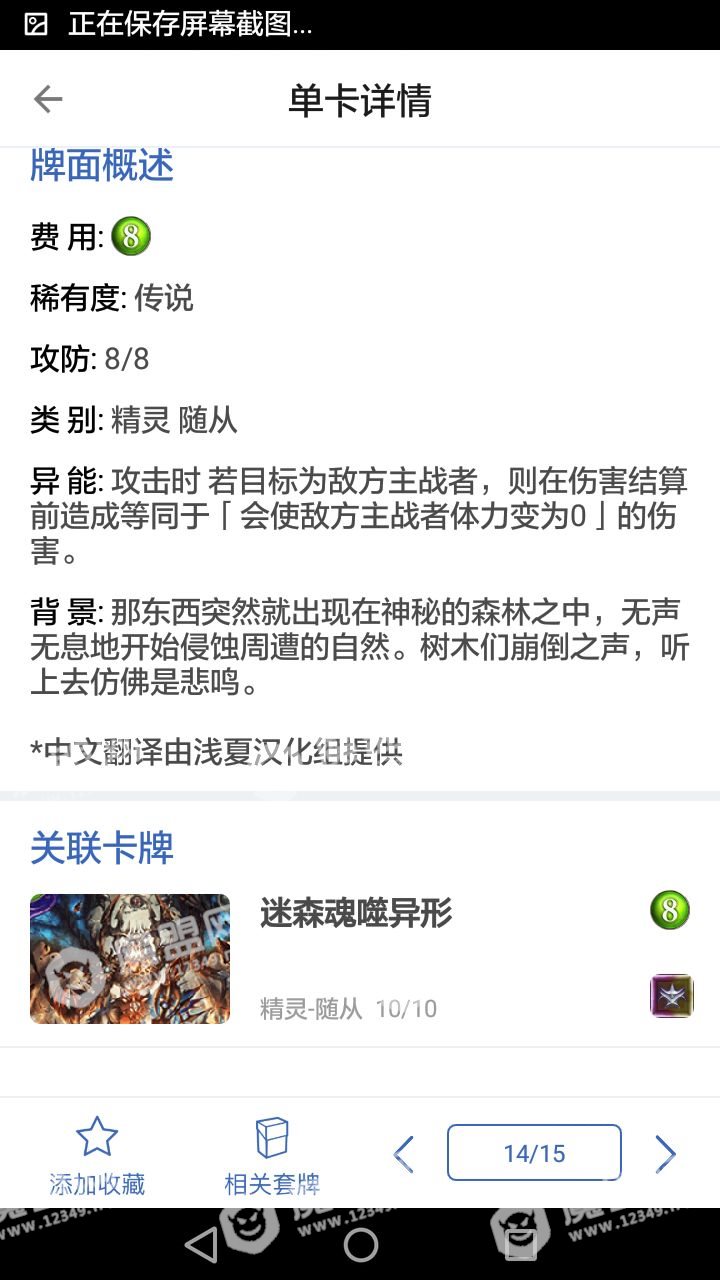
Task: Go to the next card
Action: coord(665,1154)
